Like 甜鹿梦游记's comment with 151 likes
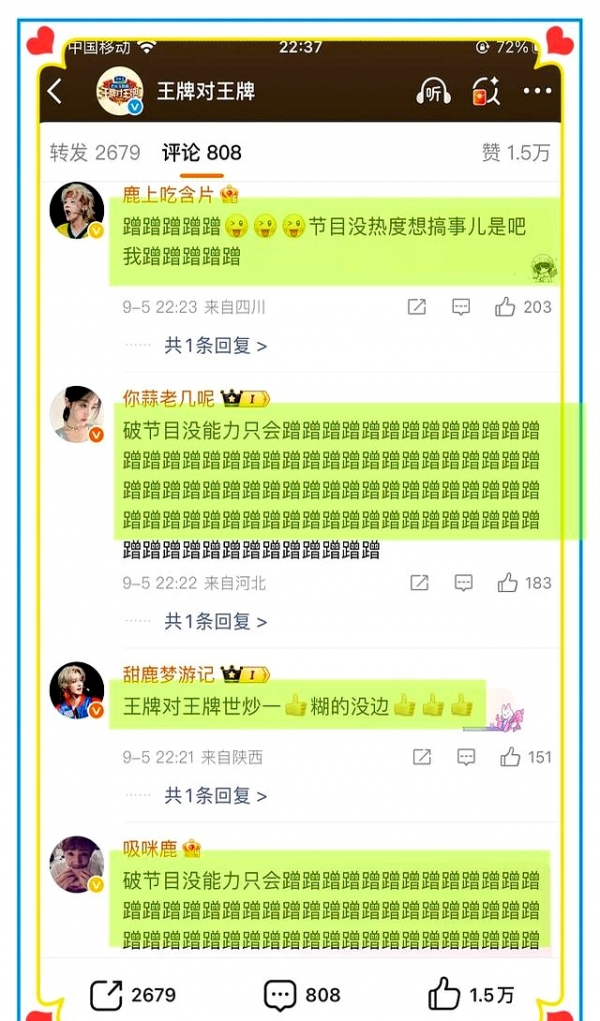 [x=510, y=757]
